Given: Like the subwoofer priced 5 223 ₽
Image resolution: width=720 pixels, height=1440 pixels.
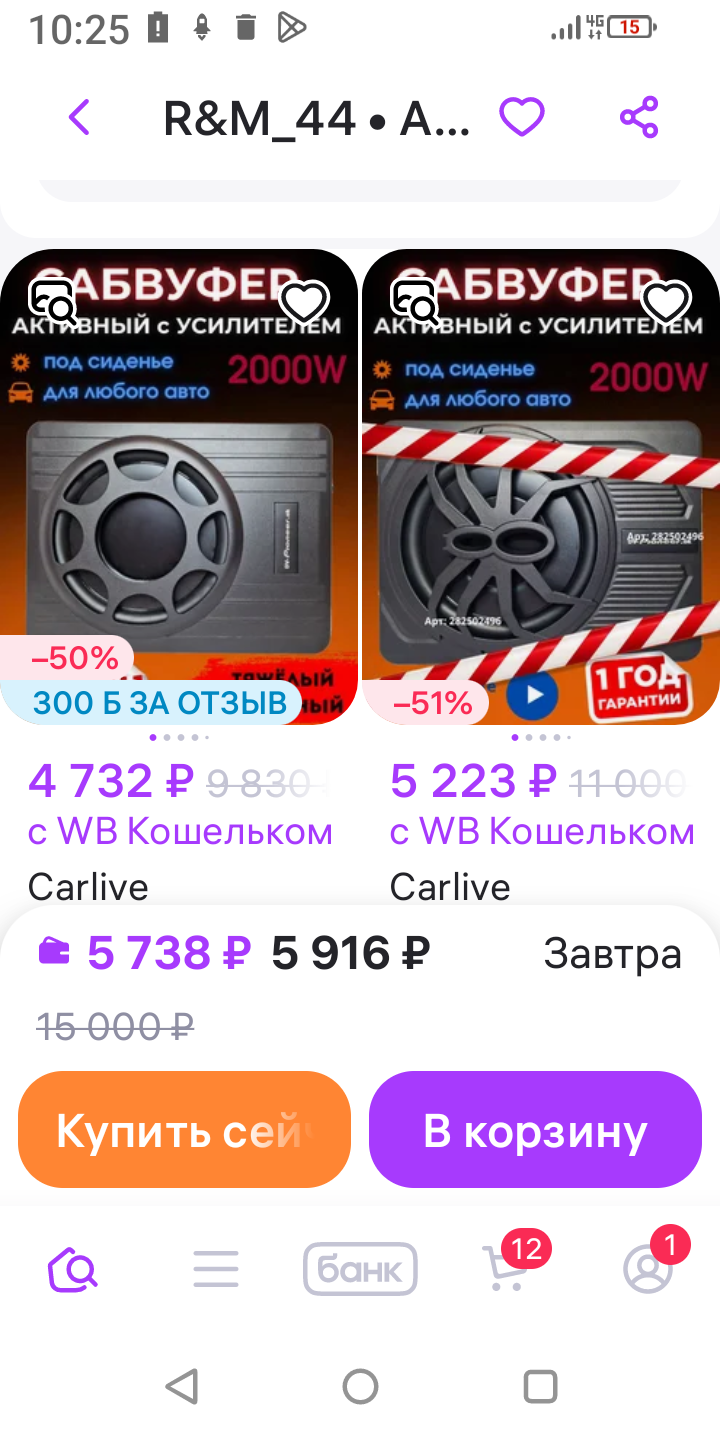Looking at the screenshot, I should pyautogui.click(x=666, y=300).
